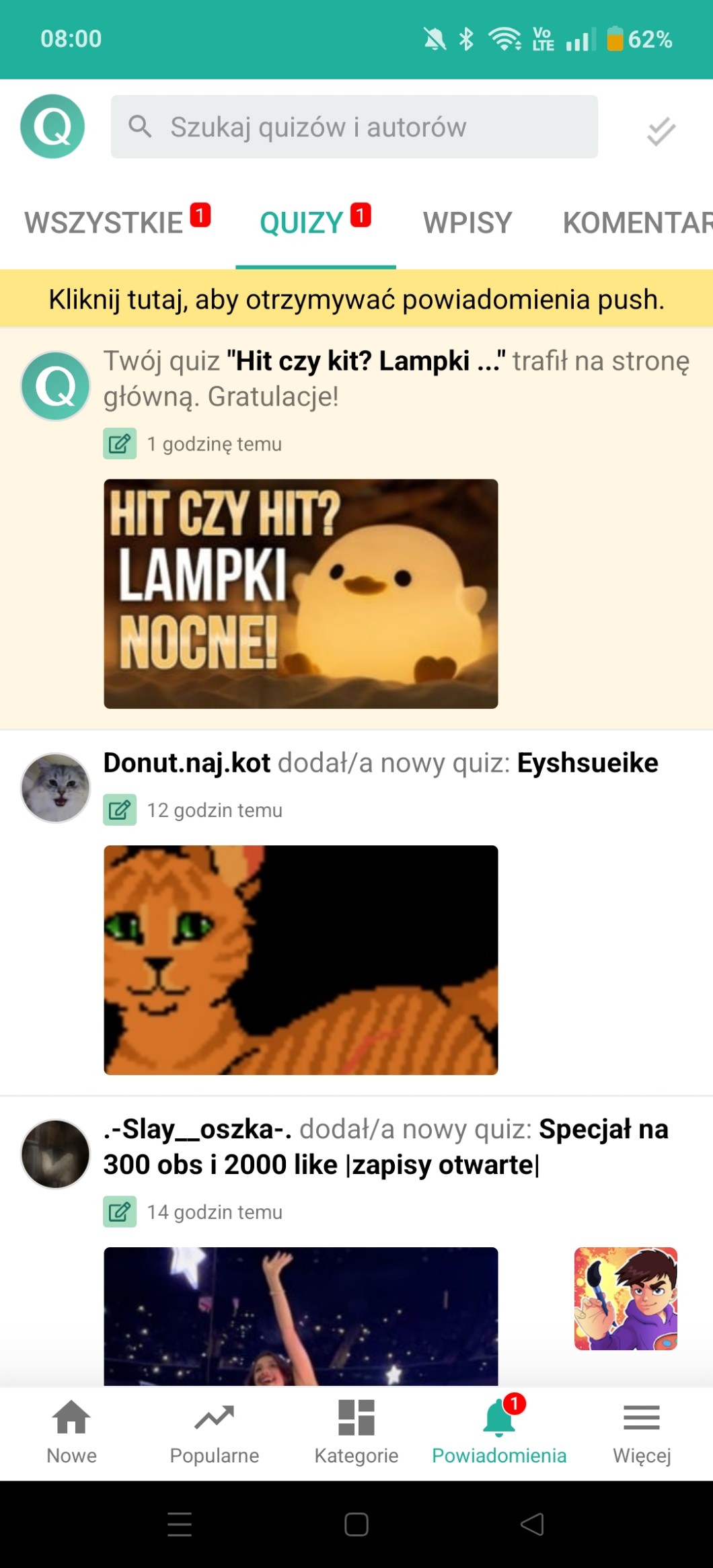Open .-Slay__oszka-.'s Specjał quiz notification
Viewport: 713px width, 1568px height.
coord(385,1146)
